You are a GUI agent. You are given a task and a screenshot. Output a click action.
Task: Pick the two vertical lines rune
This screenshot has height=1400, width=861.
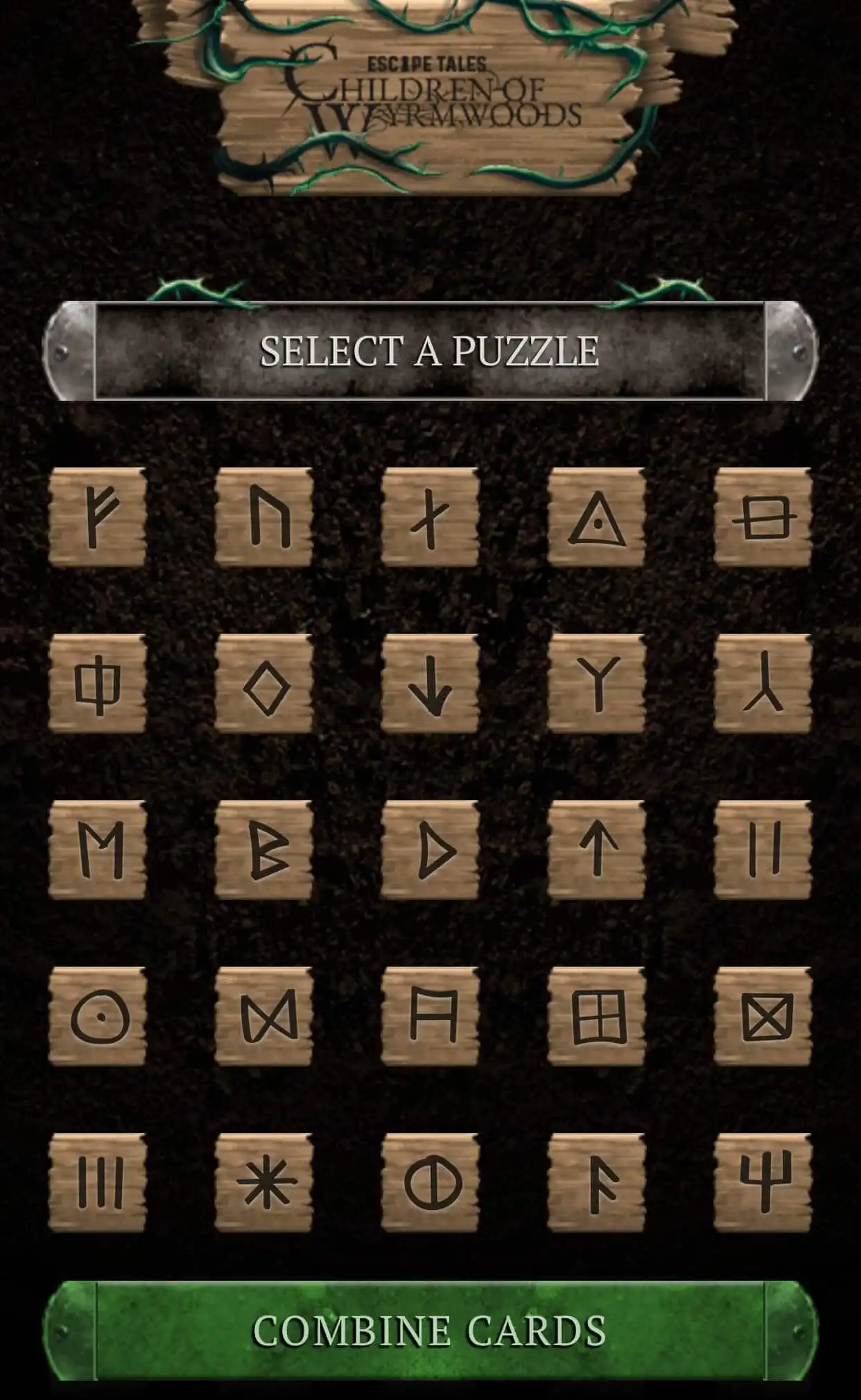(763, 850)
